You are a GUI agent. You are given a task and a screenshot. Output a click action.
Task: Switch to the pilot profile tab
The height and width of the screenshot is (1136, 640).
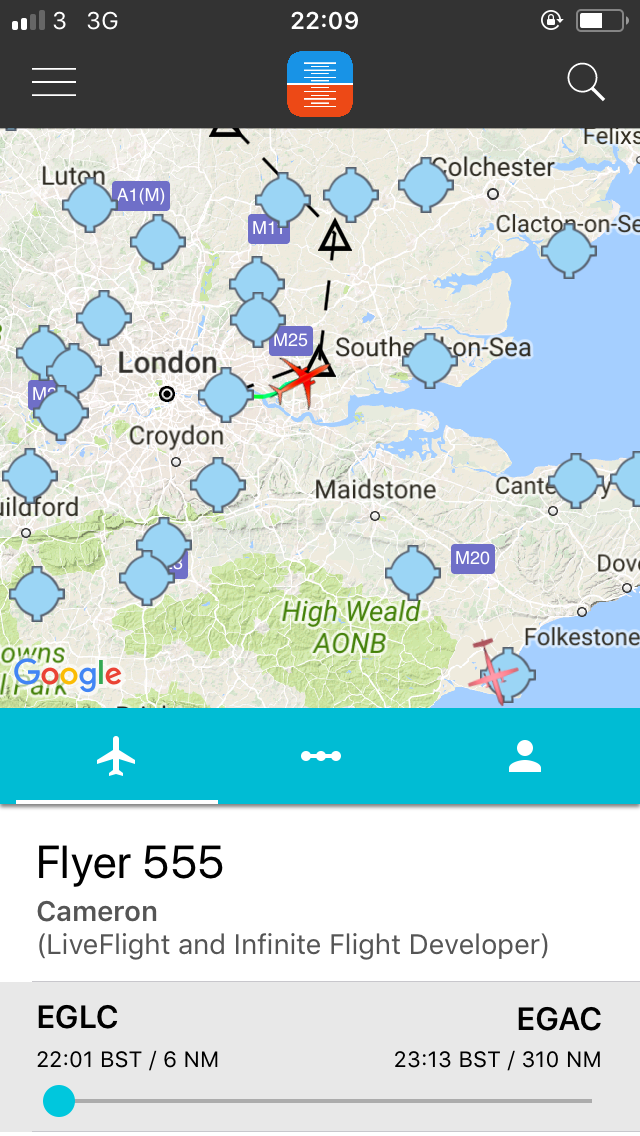(524, 756)
